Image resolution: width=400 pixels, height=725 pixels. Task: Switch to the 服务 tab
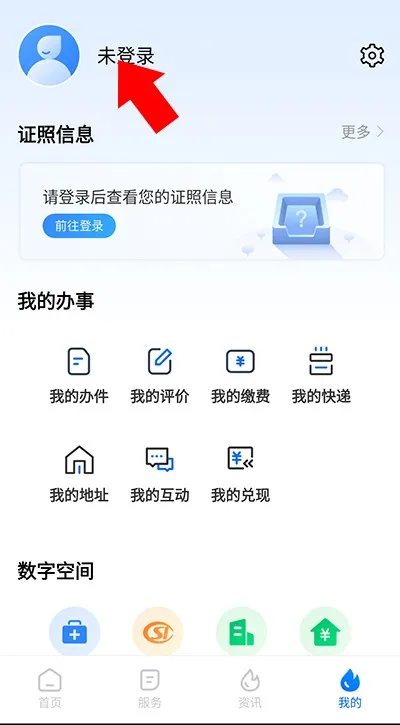150,689
